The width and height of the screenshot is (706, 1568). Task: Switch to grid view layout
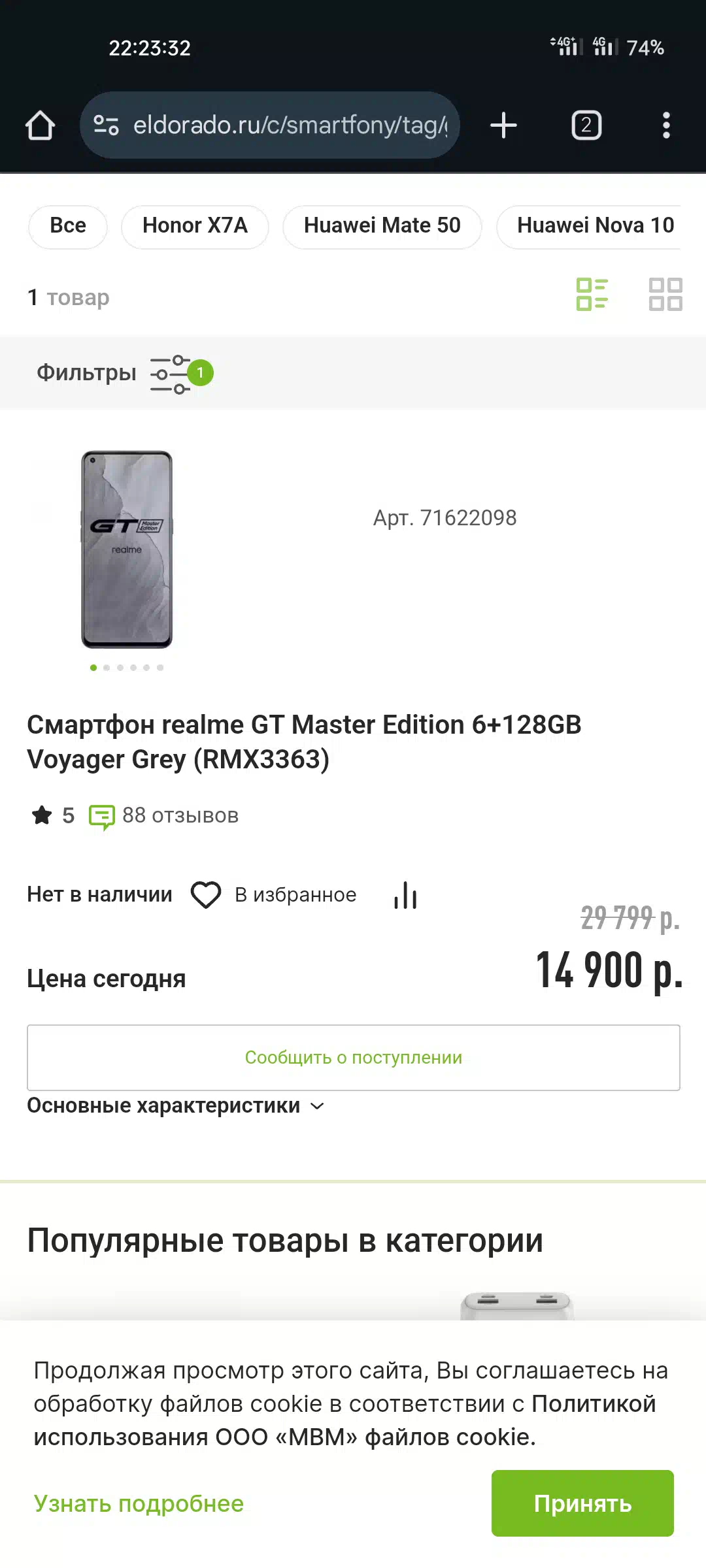[x=665, y=294]
